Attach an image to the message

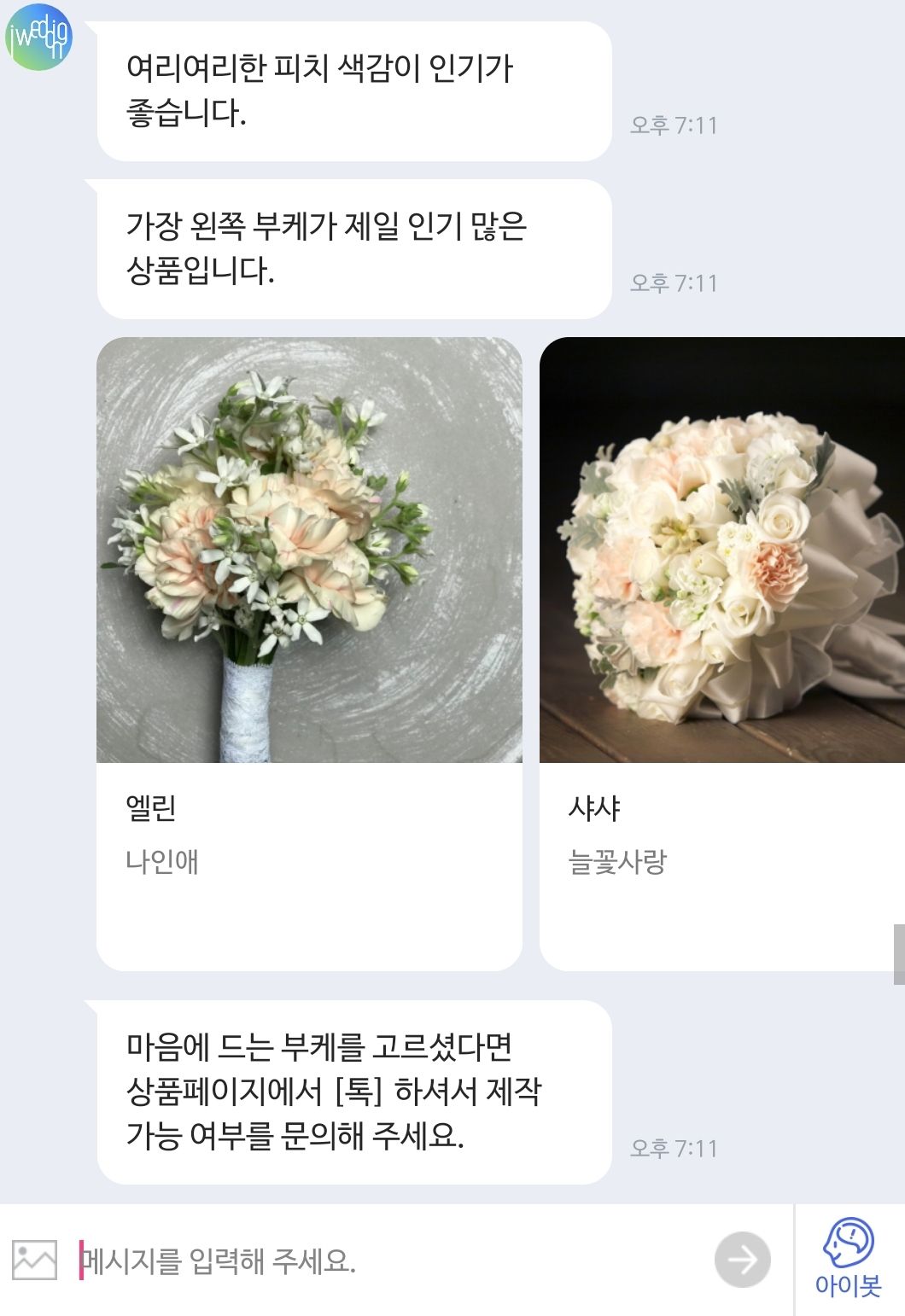[x=34, y=1260]
